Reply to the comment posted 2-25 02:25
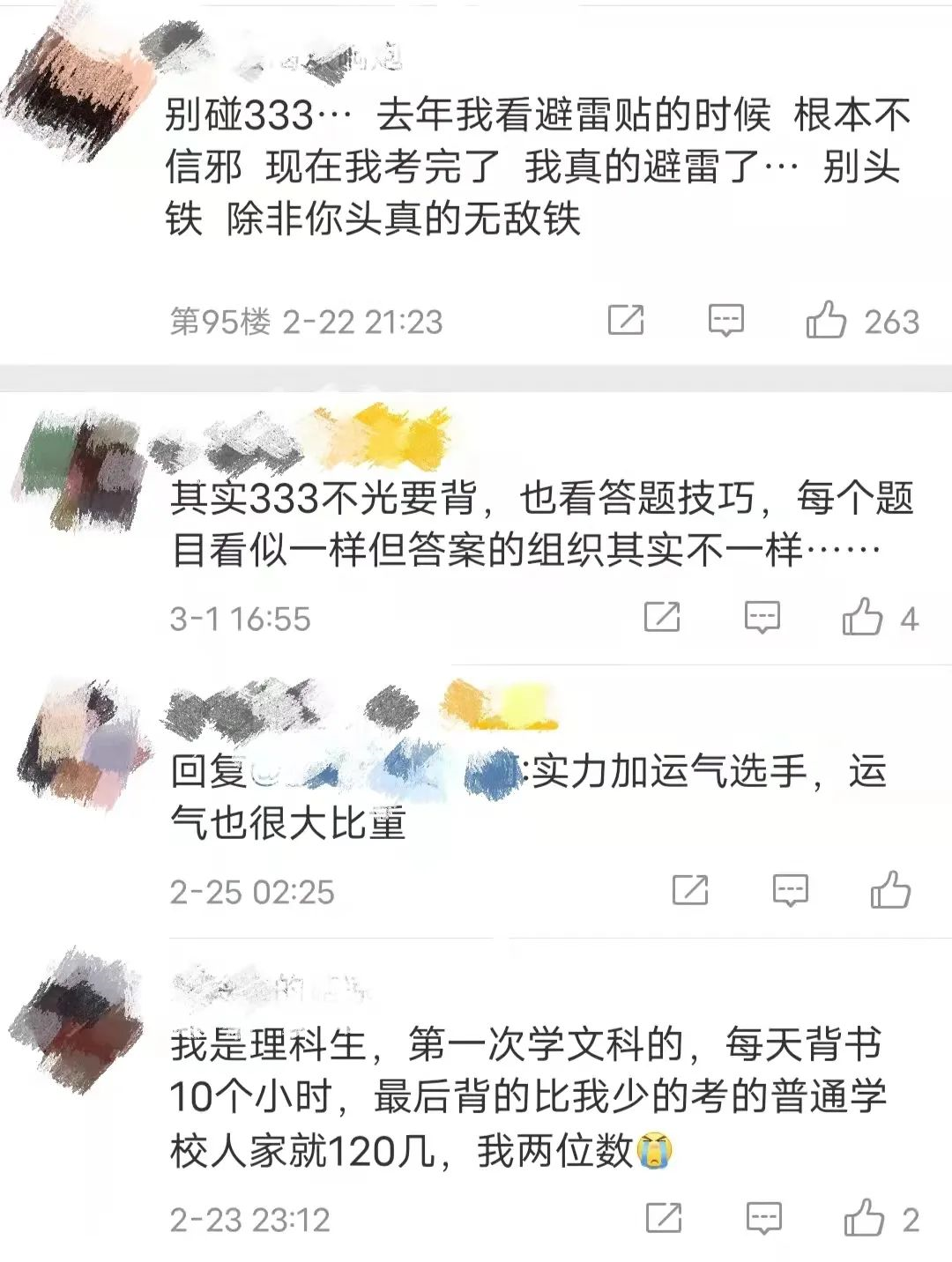This screenshot has height=1262, width=952. (x=791, y=890)
